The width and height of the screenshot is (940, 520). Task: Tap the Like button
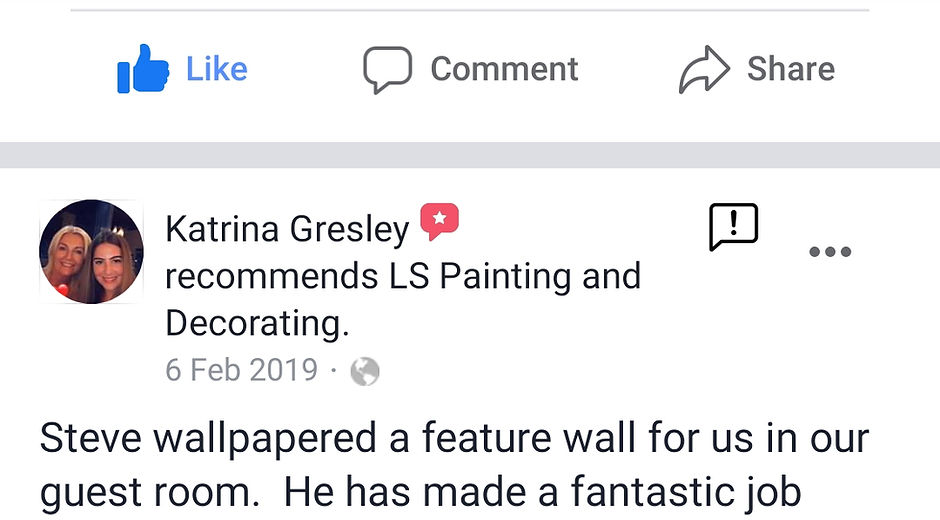coord(182,69)
